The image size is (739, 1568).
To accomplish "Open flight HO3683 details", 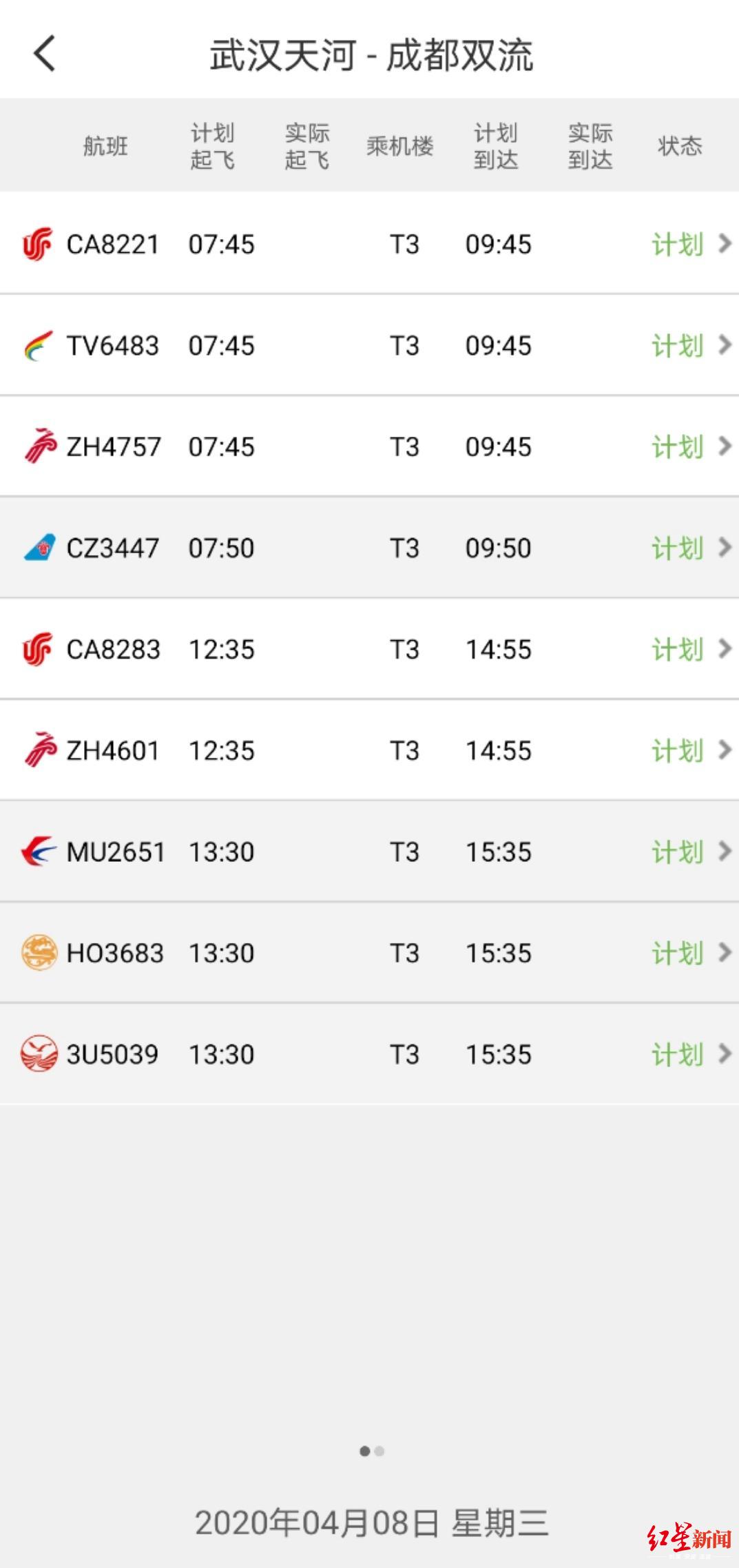I will click(369, 953).
